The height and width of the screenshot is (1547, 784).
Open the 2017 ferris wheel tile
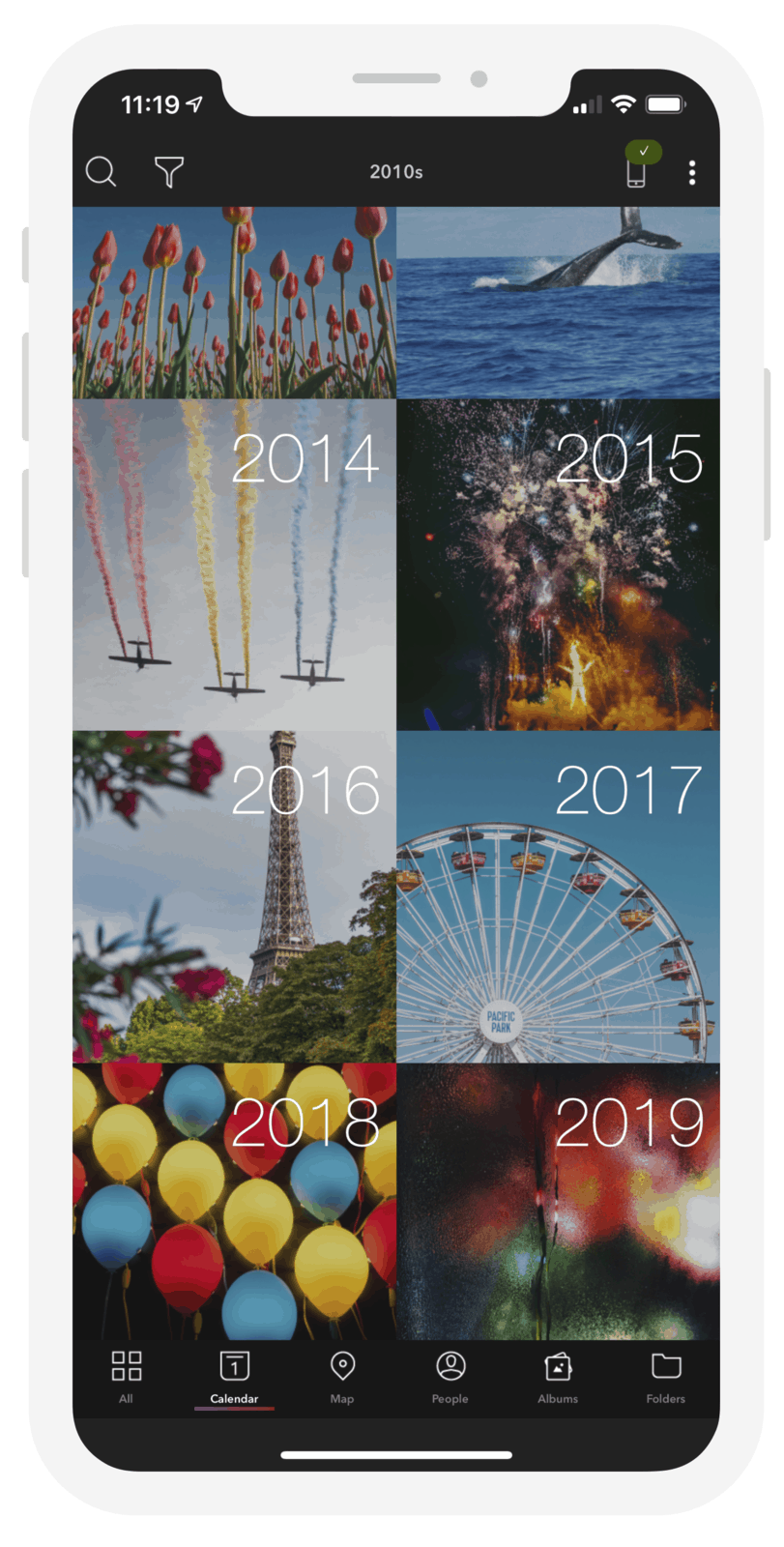[x=558, y=897]
